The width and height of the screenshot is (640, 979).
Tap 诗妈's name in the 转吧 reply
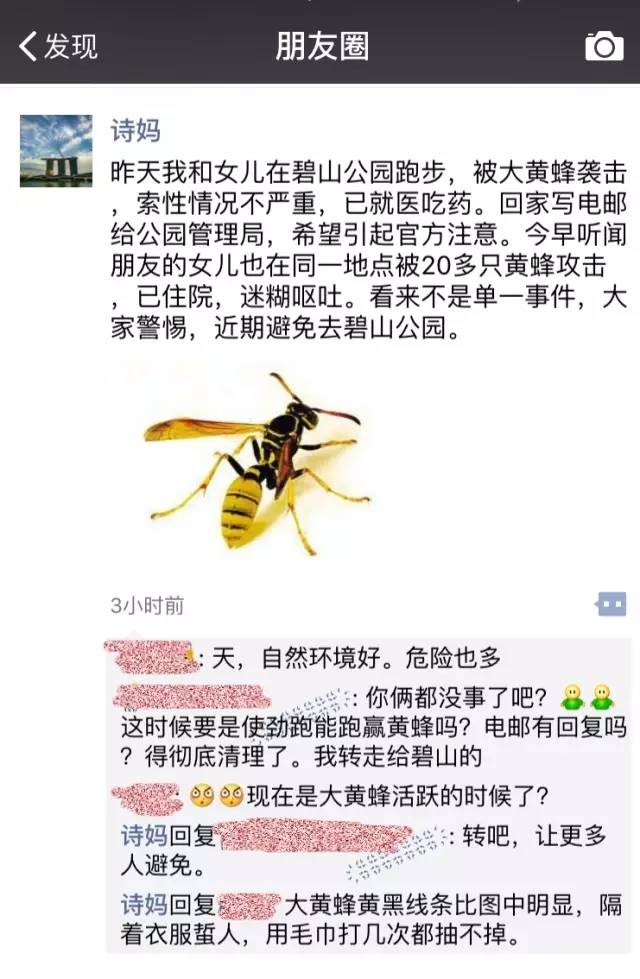pyautogui.click(x=143, y=836)
